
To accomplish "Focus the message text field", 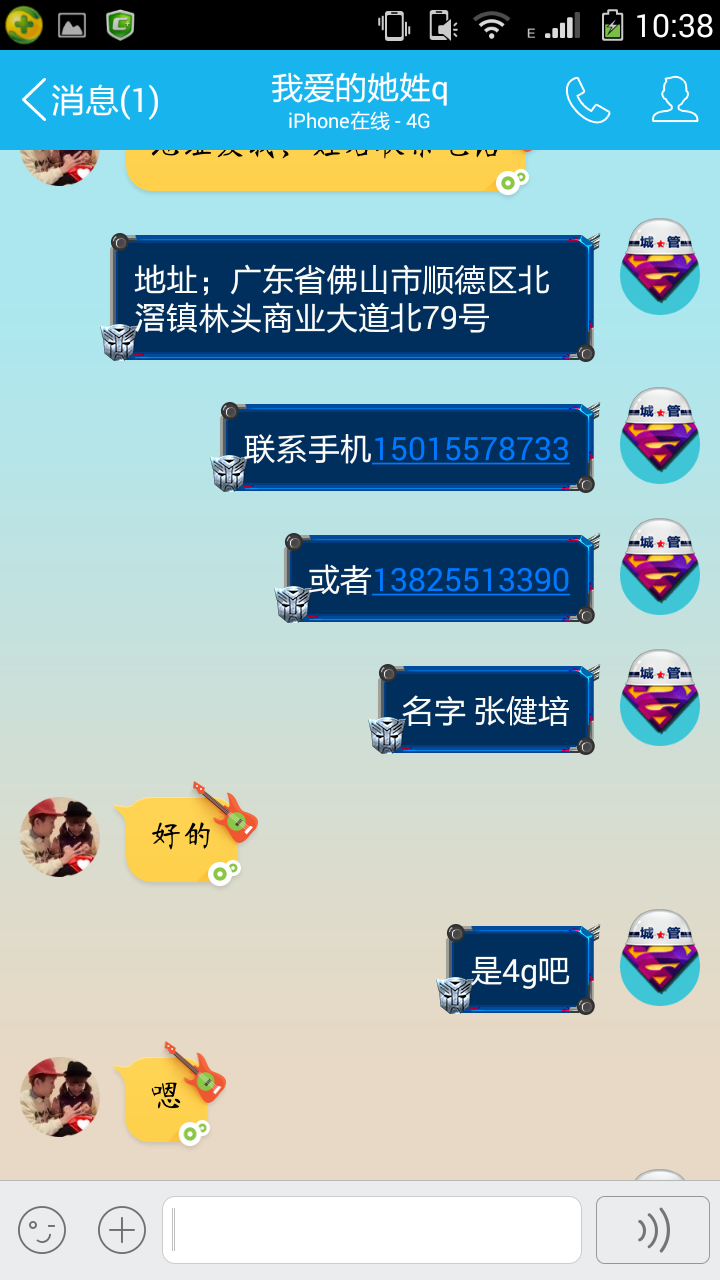I will [372, 1229].
